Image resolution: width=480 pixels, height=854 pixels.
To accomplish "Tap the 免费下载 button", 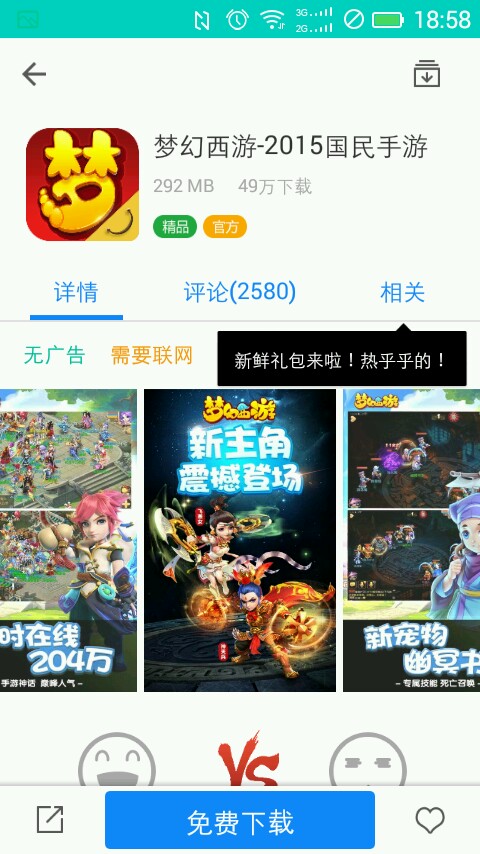I will (x=240, y=820).
